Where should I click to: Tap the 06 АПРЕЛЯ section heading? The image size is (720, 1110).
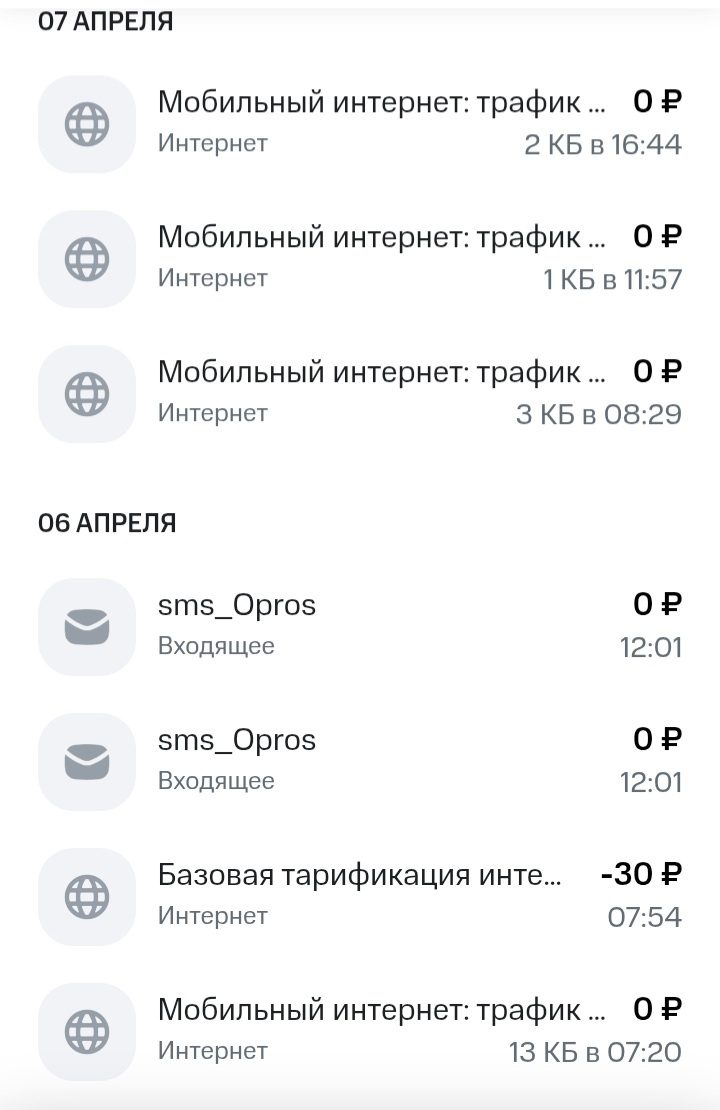pyautogui.click(x=106, y=521)
